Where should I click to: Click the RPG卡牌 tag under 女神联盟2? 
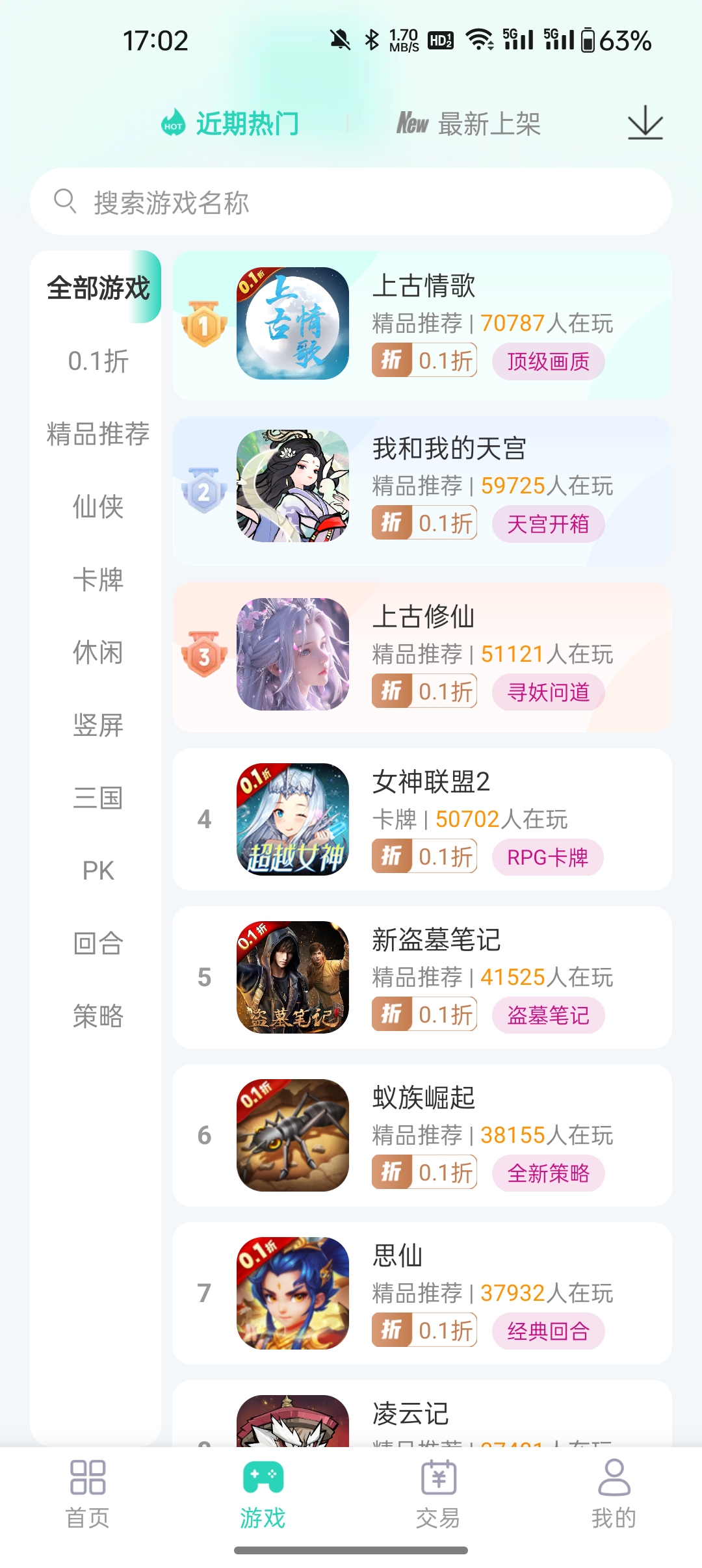click(x=547, y=858)
